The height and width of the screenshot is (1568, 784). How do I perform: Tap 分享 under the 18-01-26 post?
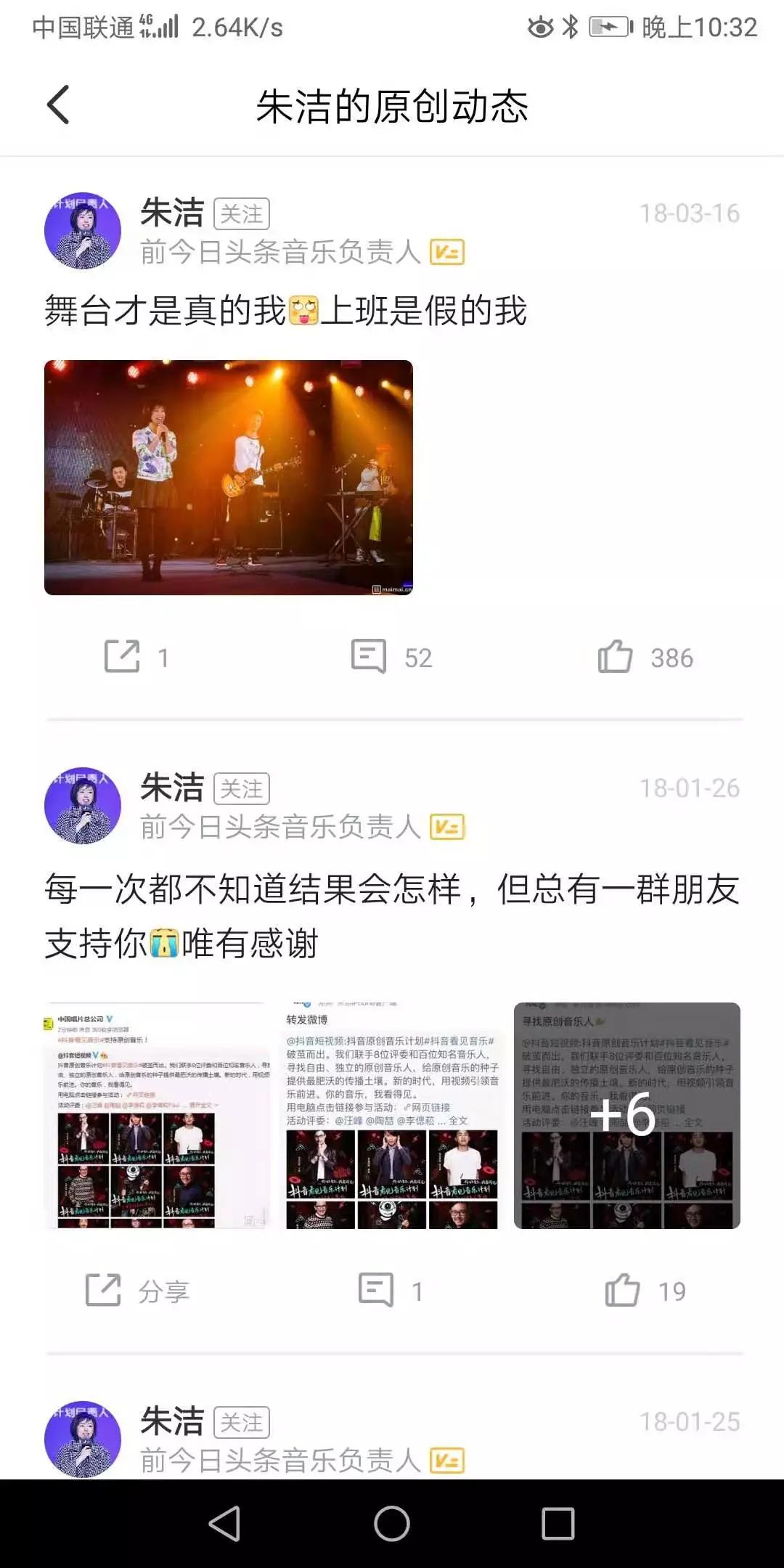[137, 1291]
